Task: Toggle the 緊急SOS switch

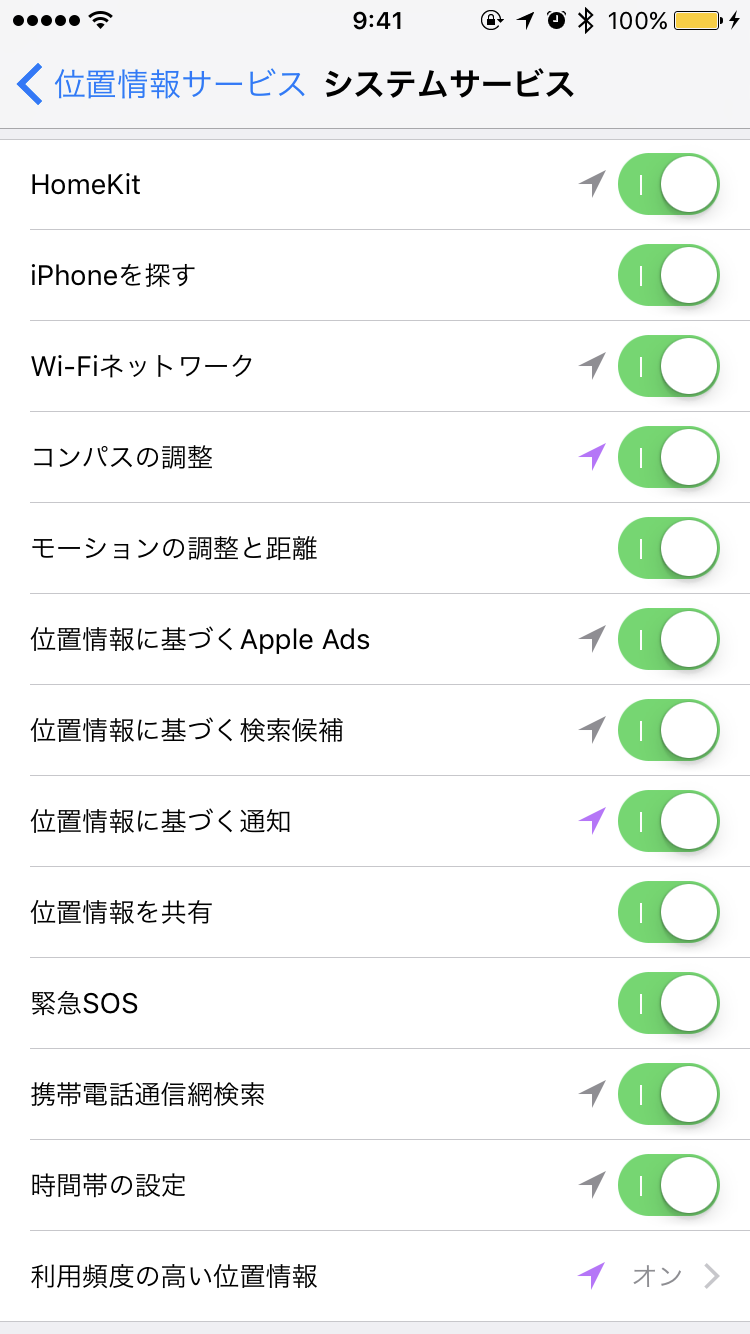Action: point(668,1003)
